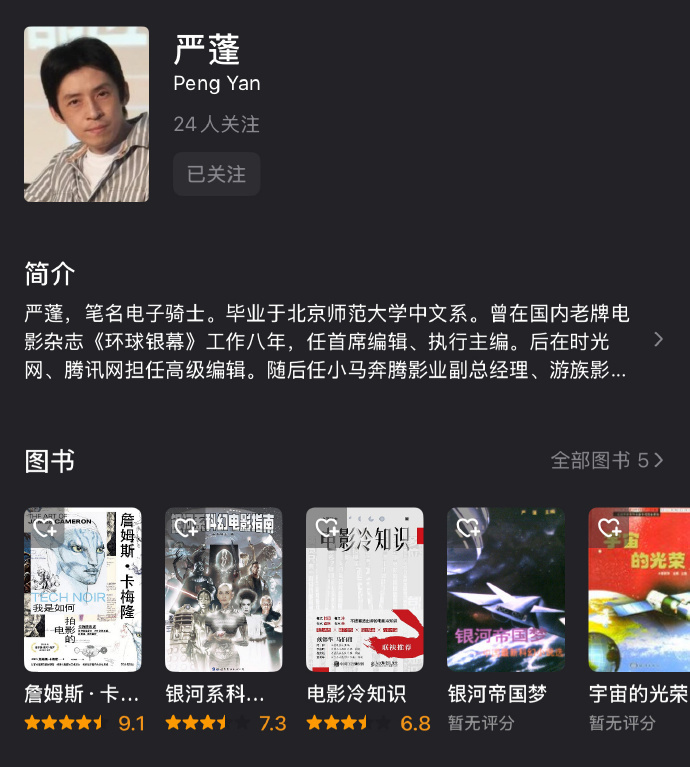
Task: View 严蓬's profile photo
Action: [86, 114]
